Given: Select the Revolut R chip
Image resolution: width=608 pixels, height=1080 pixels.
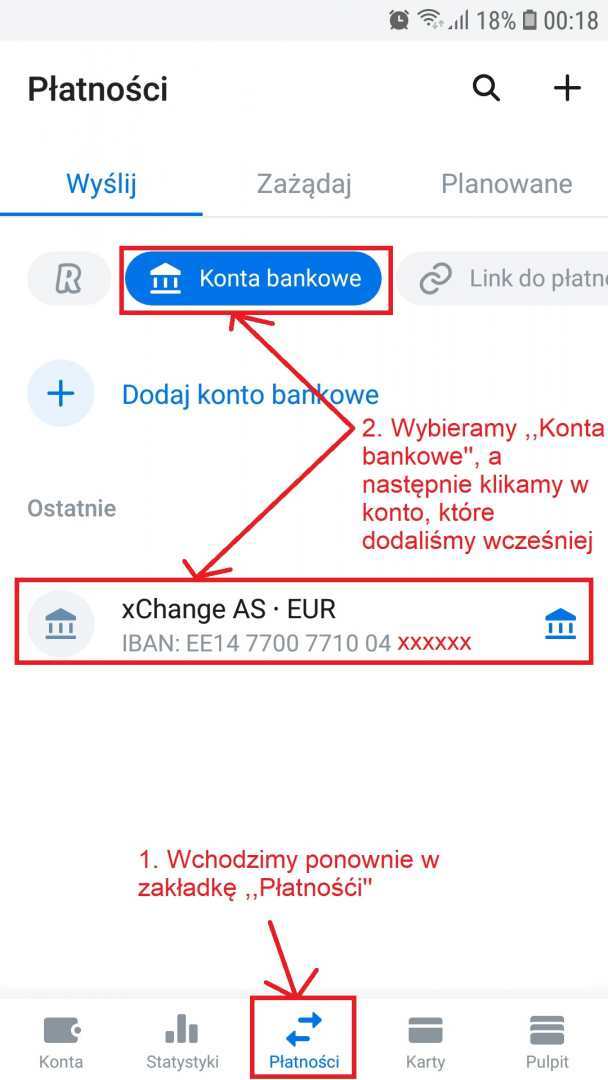Looking at the screenshot, I should [68, 279].
